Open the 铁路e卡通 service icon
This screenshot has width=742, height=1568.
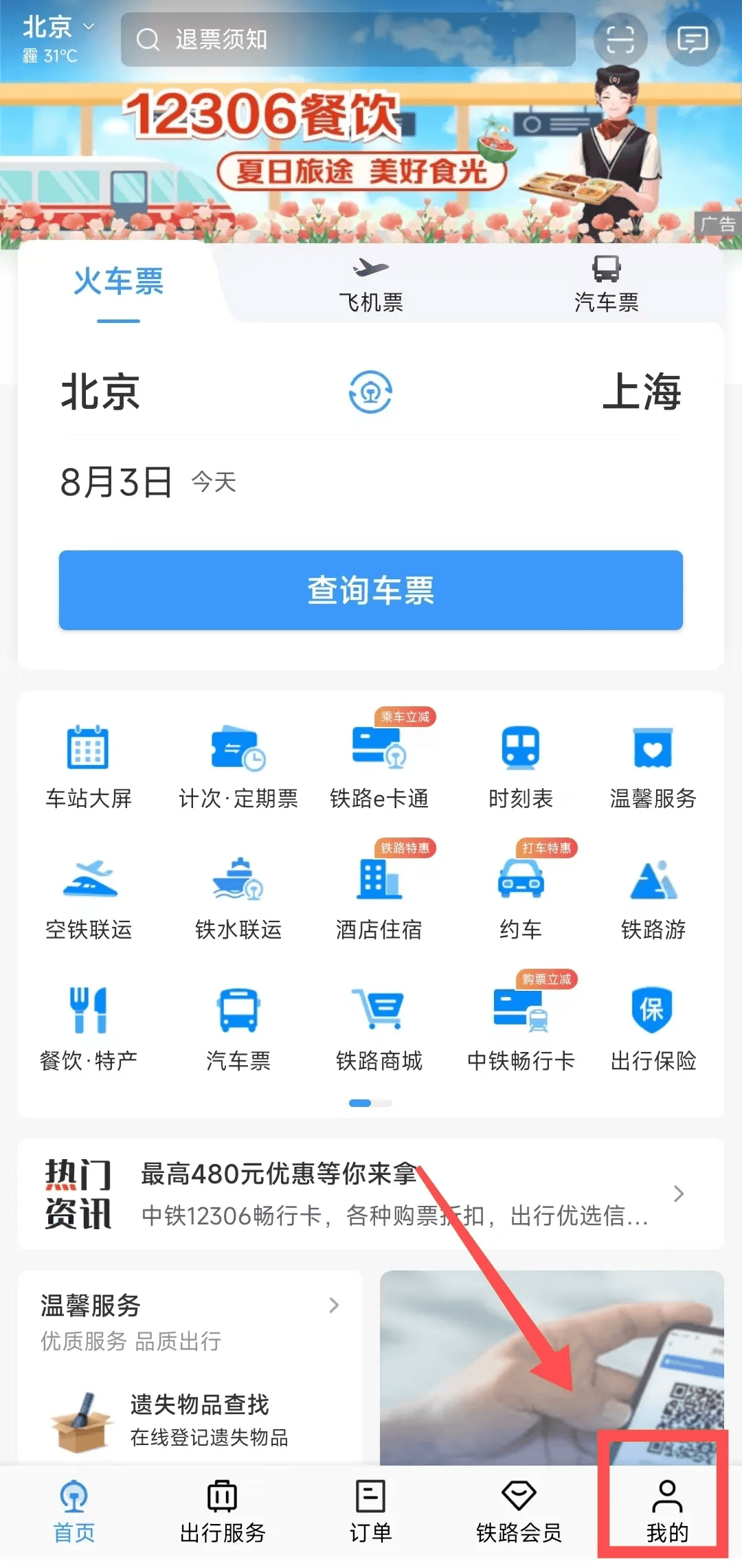[x=379, y=763]
